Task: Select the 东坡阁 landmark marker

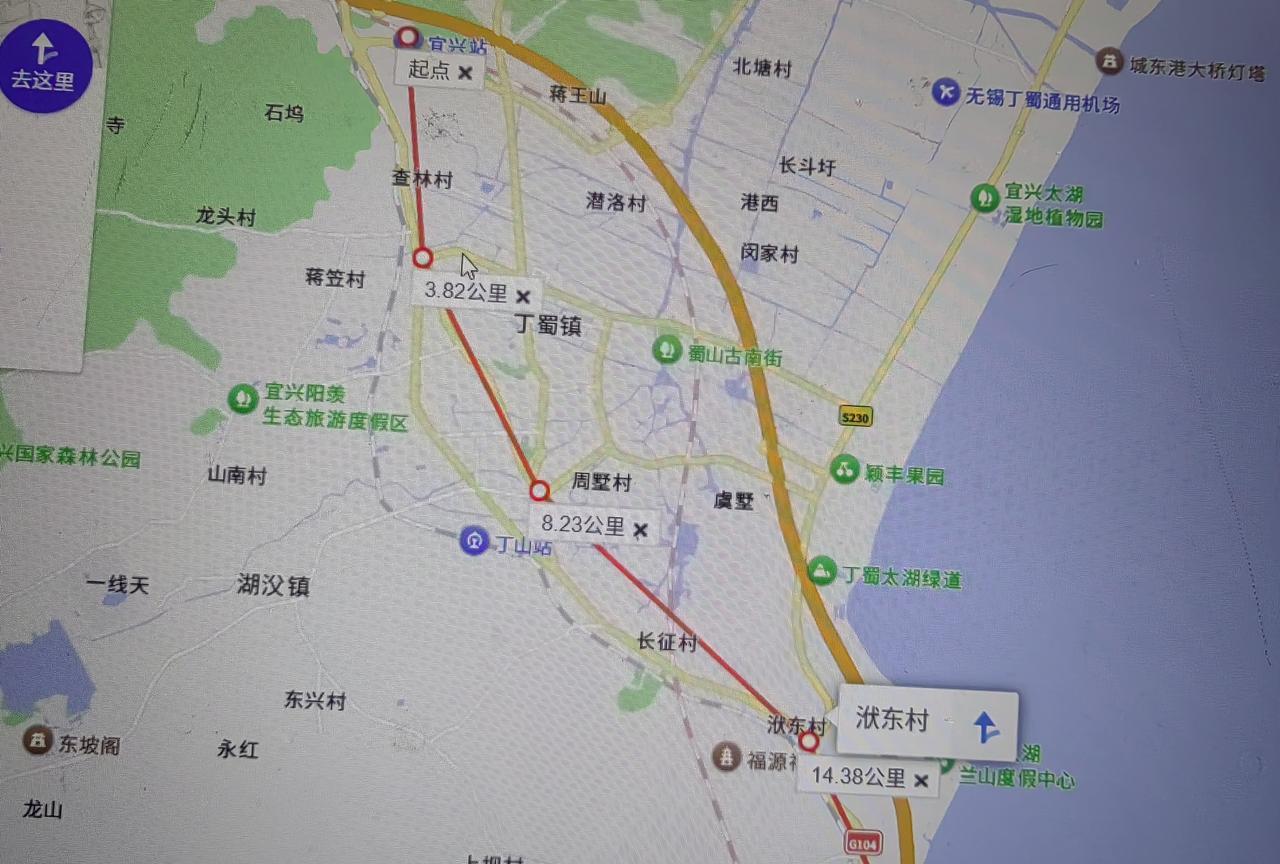Action: pyautogui.click(x=38, y=741)
